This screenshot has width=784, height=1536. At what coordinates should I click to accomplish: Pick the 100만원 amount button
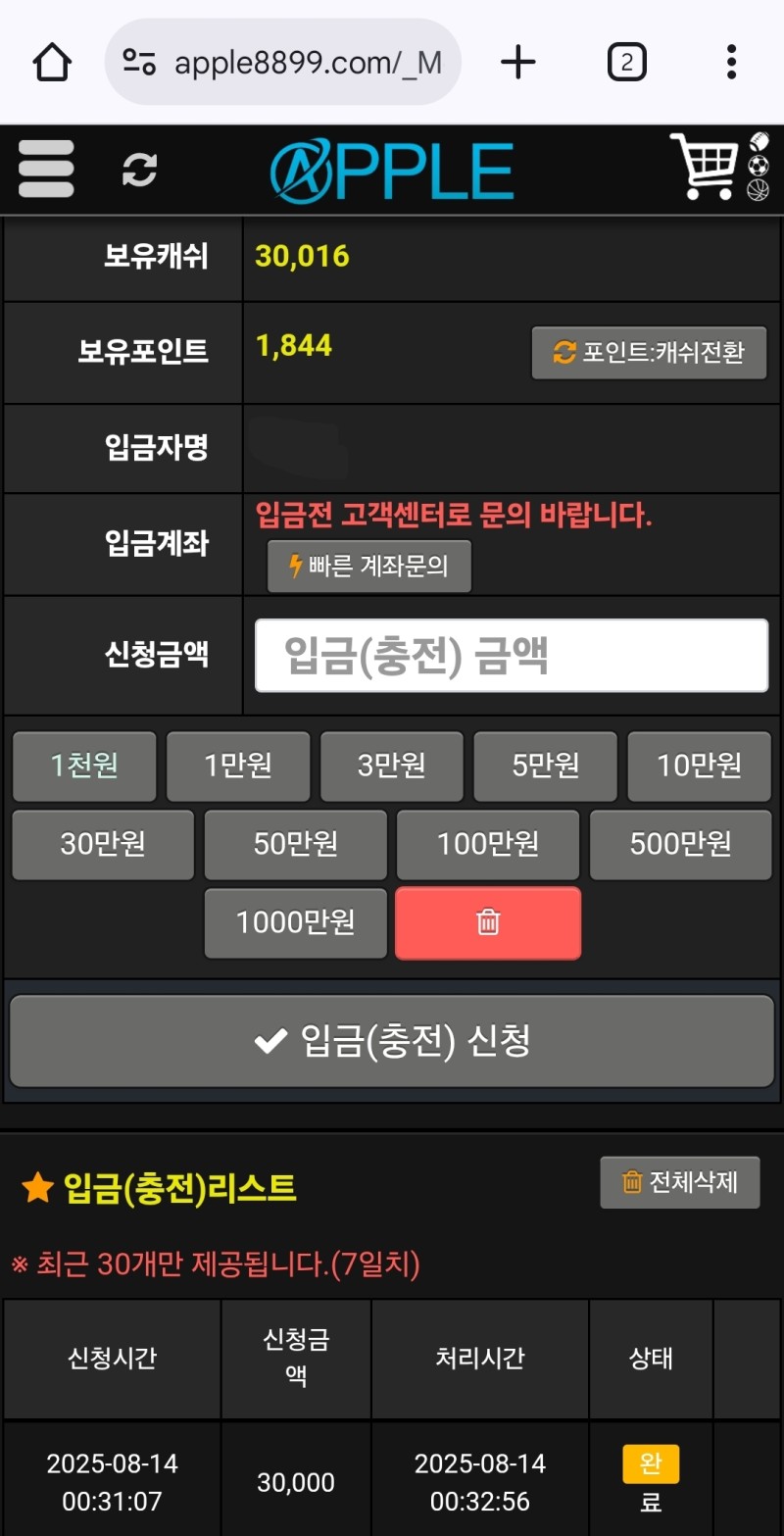tap(488, 844)
